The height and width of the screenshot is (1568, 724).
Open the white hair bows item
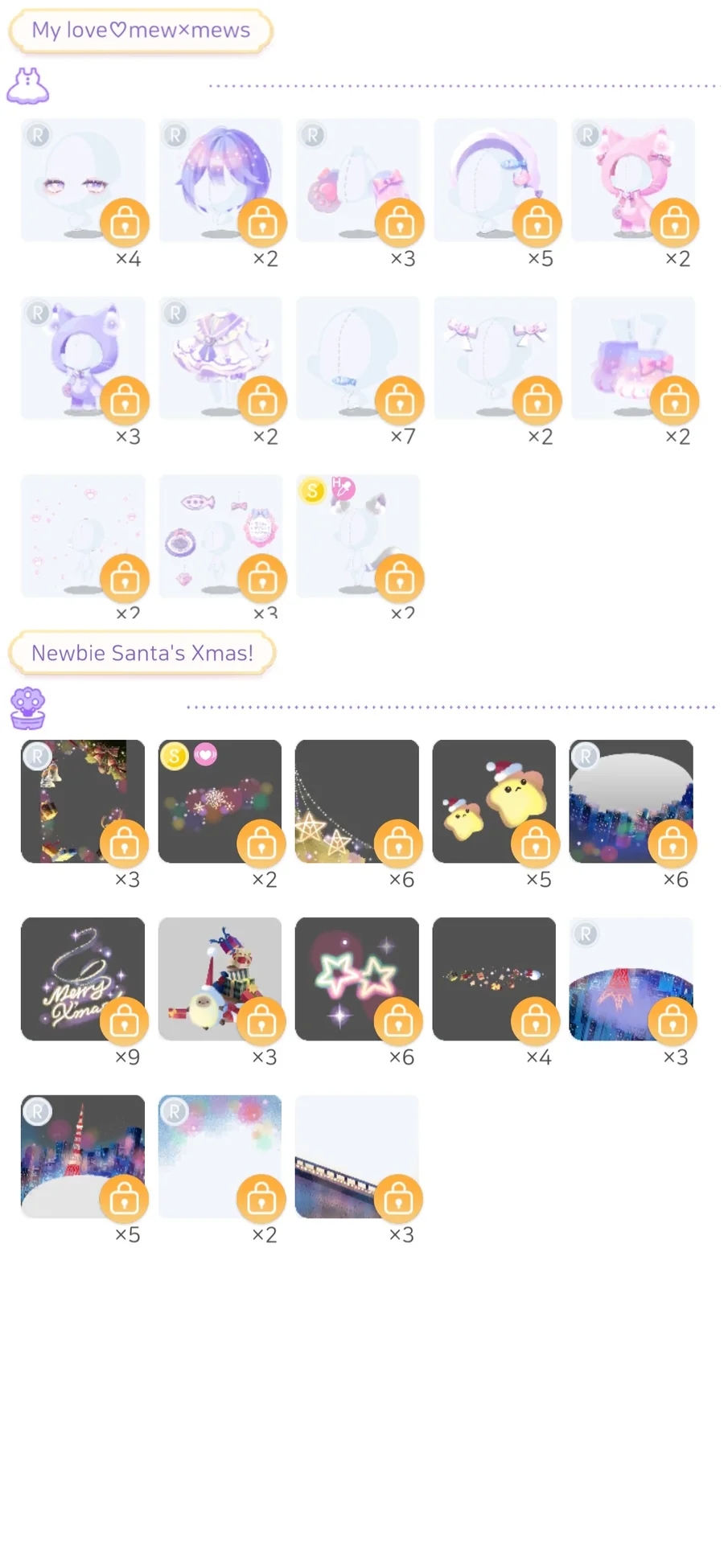coord(495,357)
